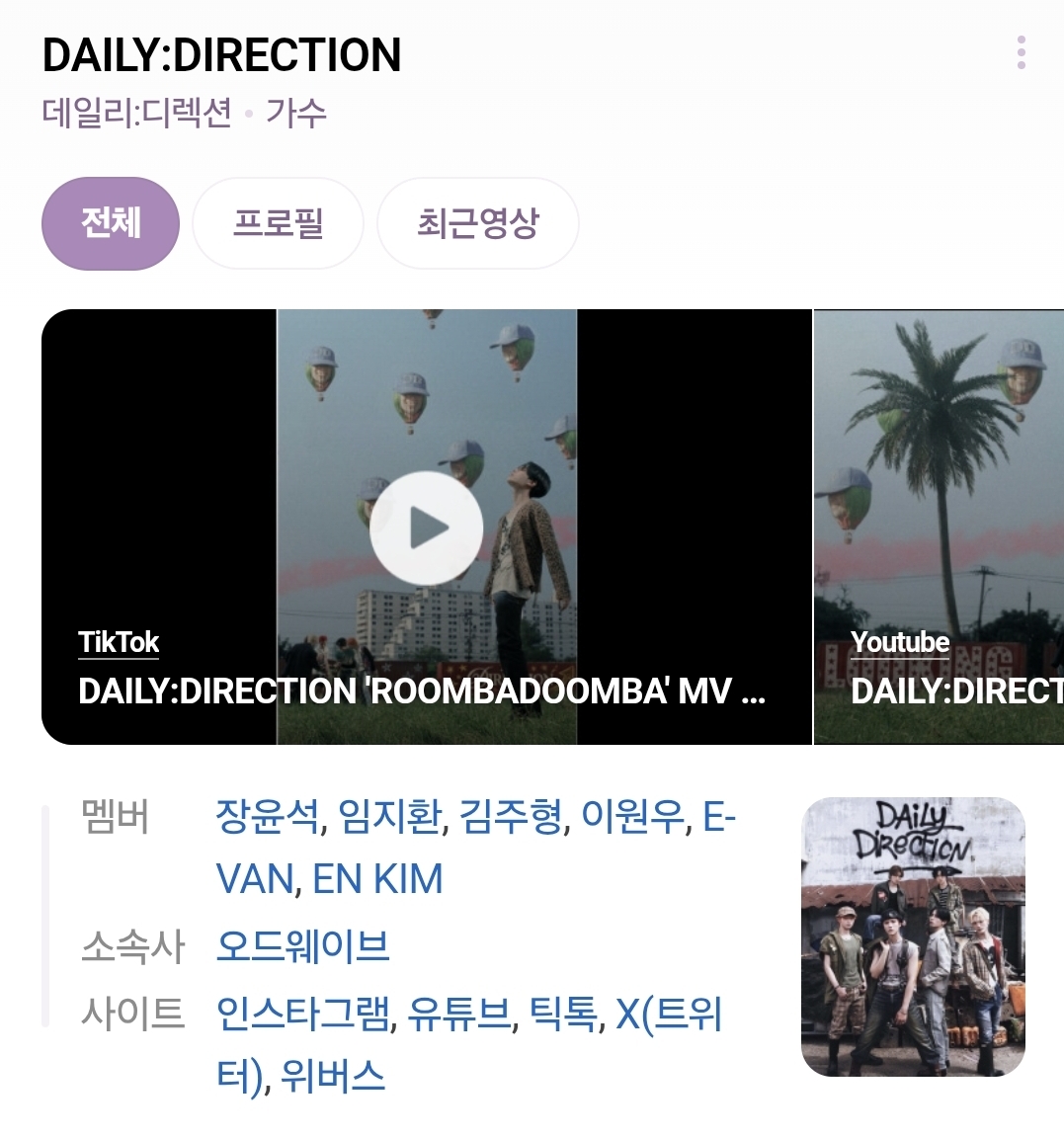Open the three-dot overflow menu

pyautogui.click(x=1021, y=52)
